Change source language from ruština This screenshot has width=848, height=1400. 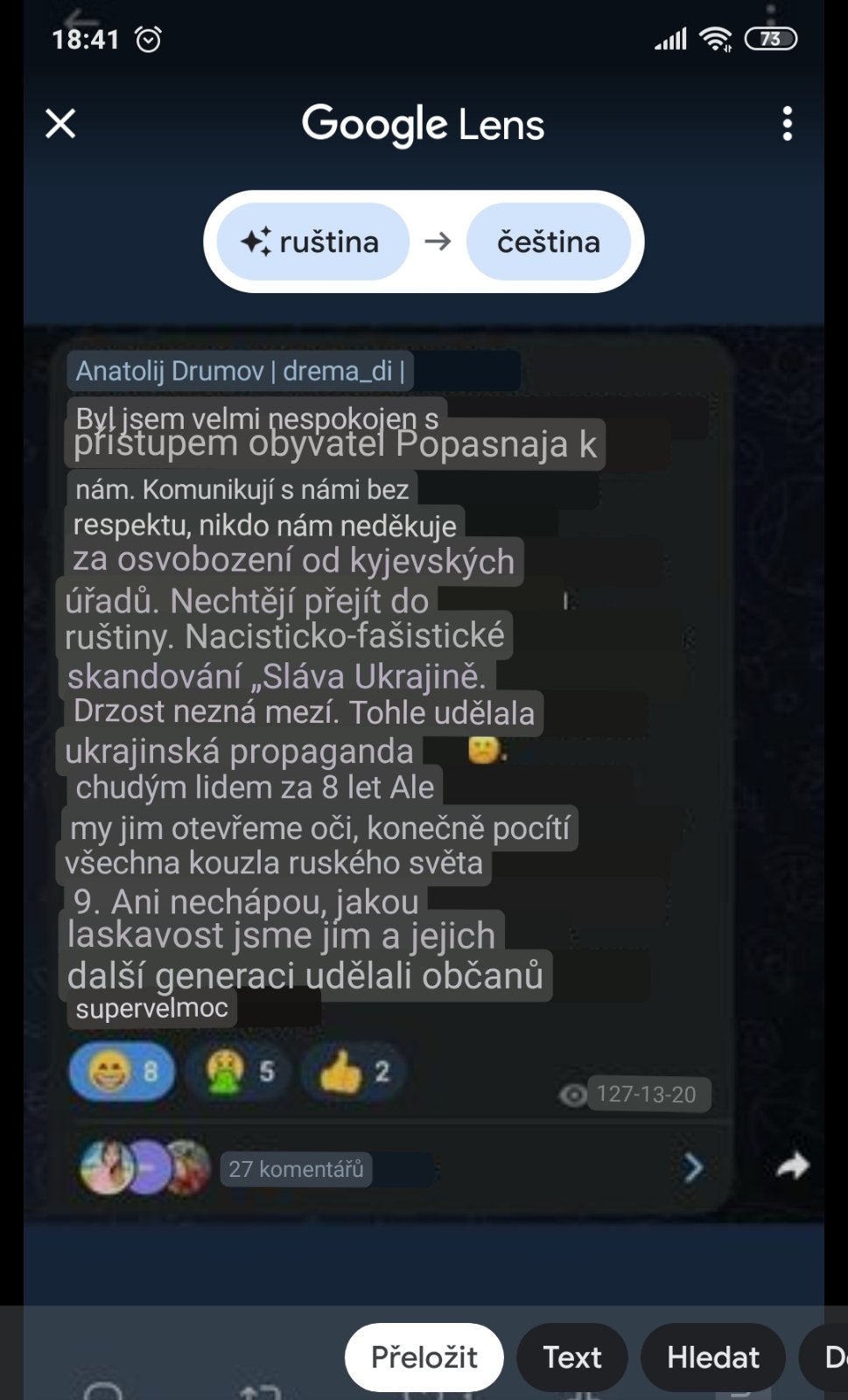[312, 241]
